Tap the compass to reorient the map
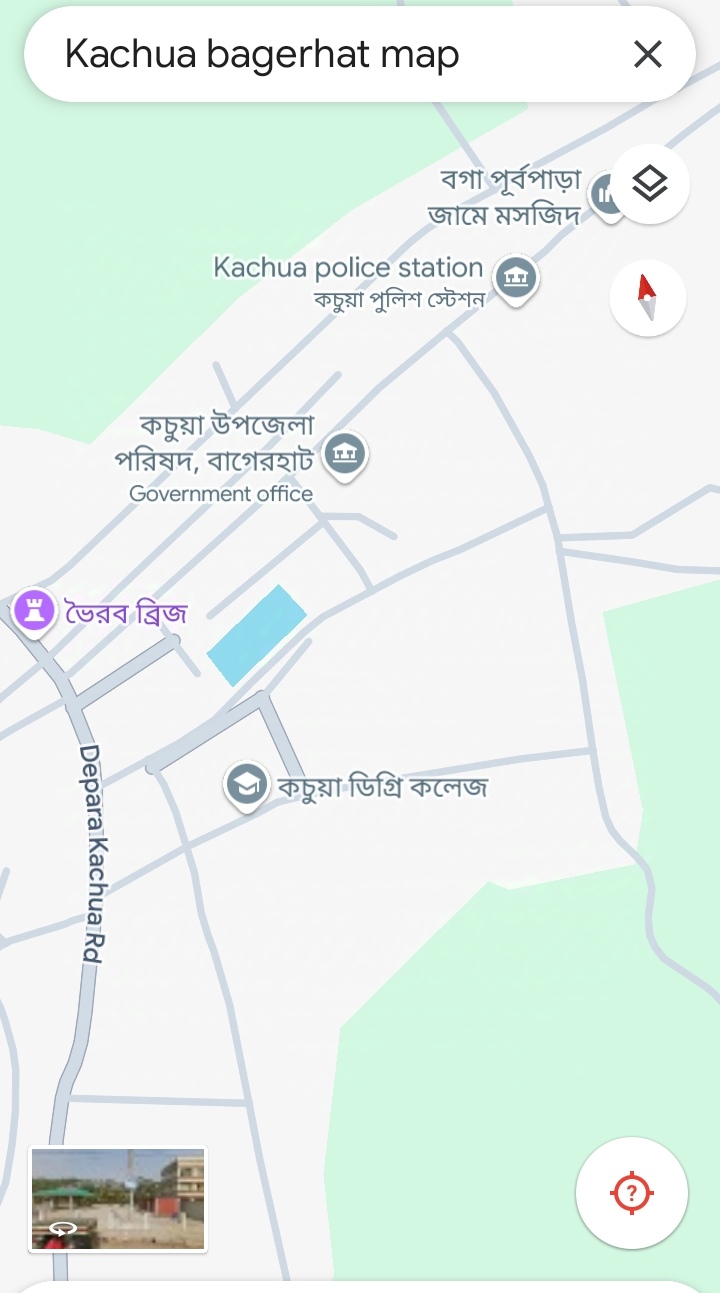The width and height of the screenshot is (720, 1293). click(x=648, y=297)
